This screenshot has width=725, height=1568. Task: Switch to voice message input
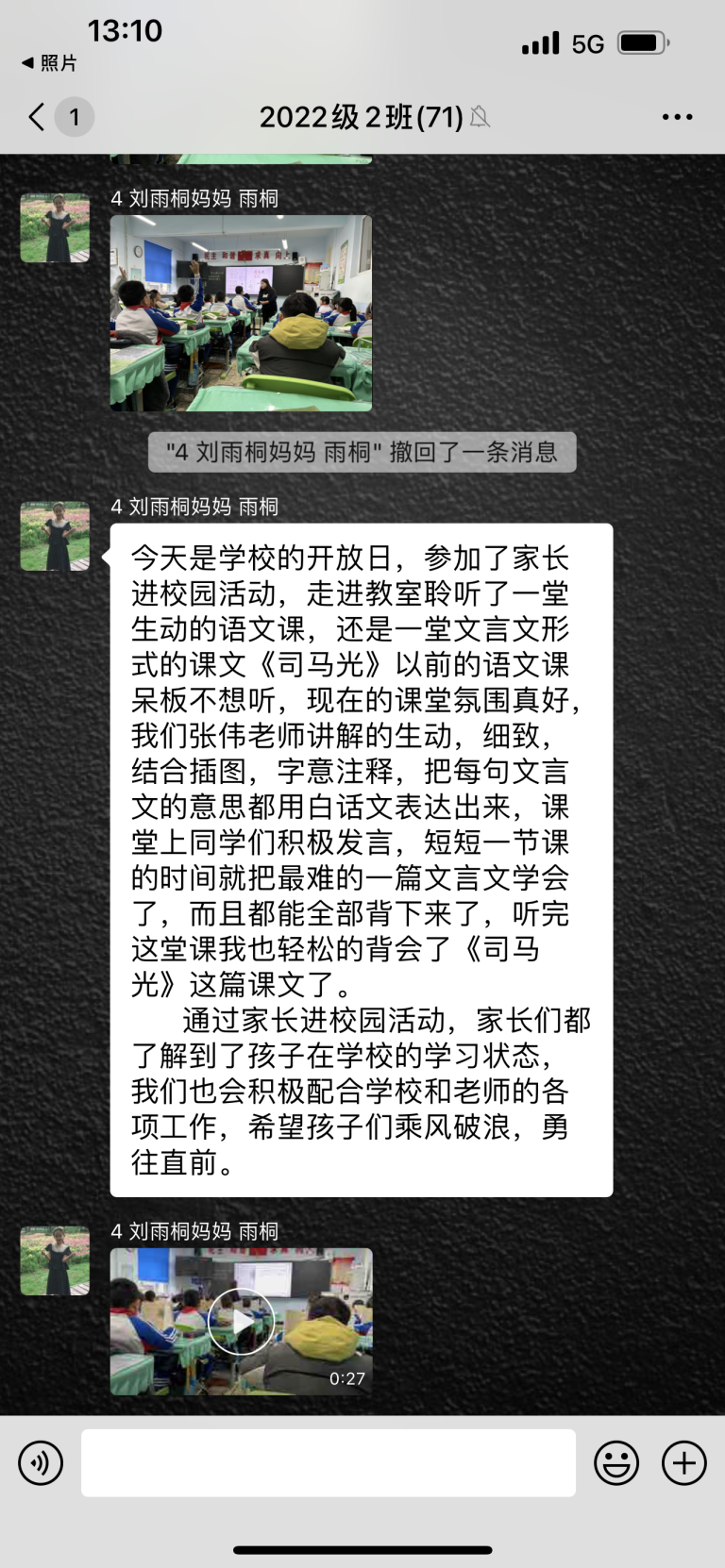[41, 1463]
